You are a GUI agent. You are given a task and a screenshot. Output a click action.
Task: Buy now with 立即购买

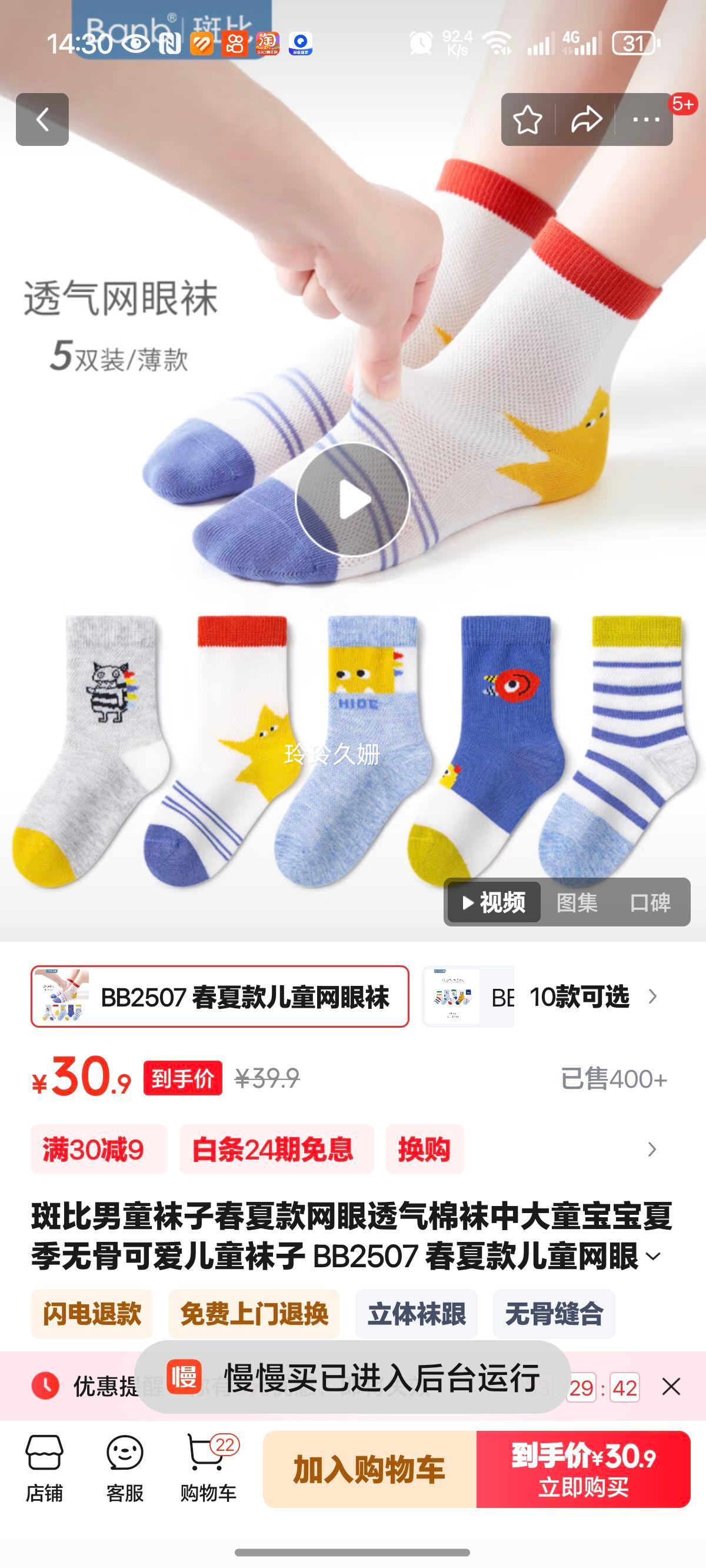(x=584, y=1469)
